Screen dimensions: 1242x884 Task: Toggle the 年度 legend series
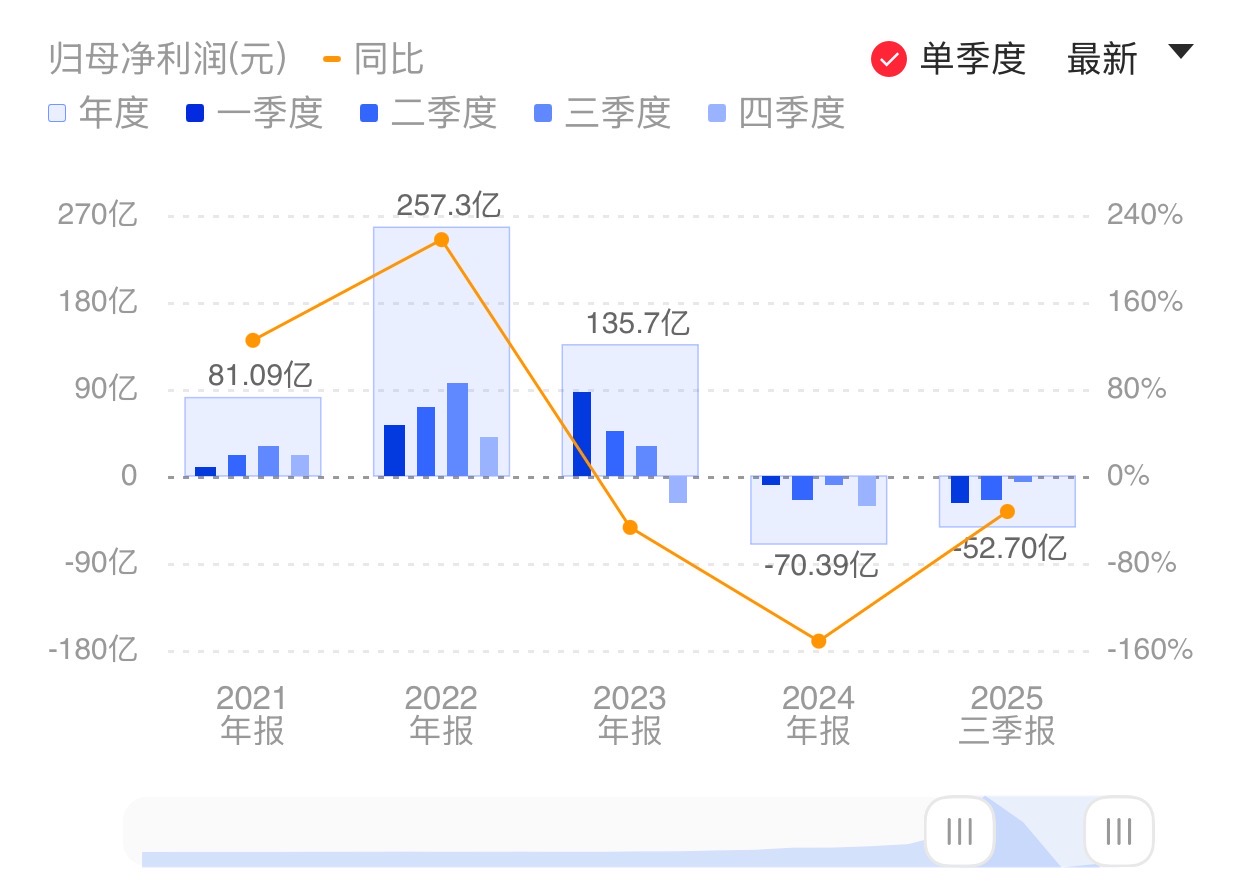(98, 114)
